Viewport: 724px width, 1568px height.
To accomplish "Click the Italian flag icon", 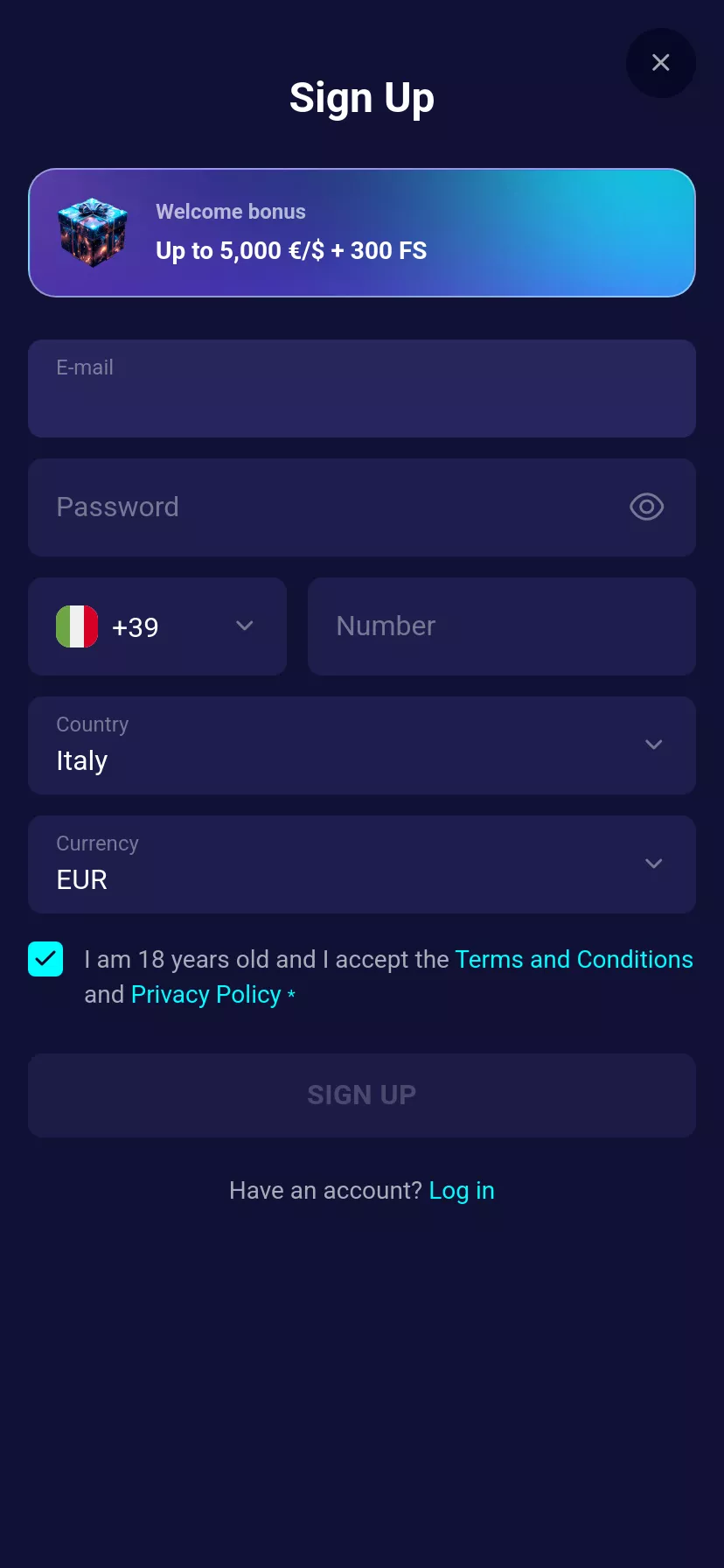I will pyautogui.click(x=77, y=626).
